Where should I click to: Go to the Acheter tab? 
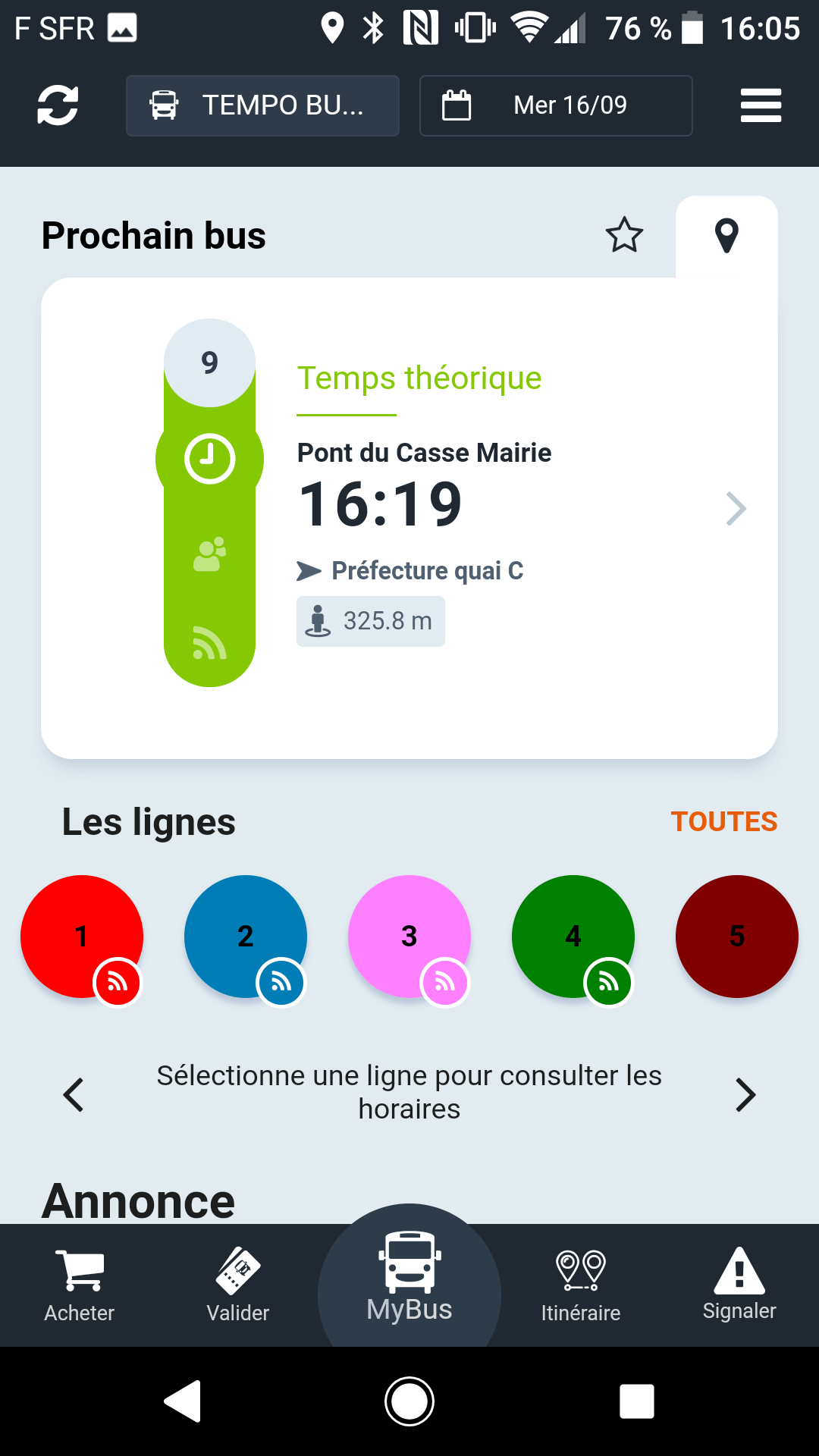click(80, 1286)
